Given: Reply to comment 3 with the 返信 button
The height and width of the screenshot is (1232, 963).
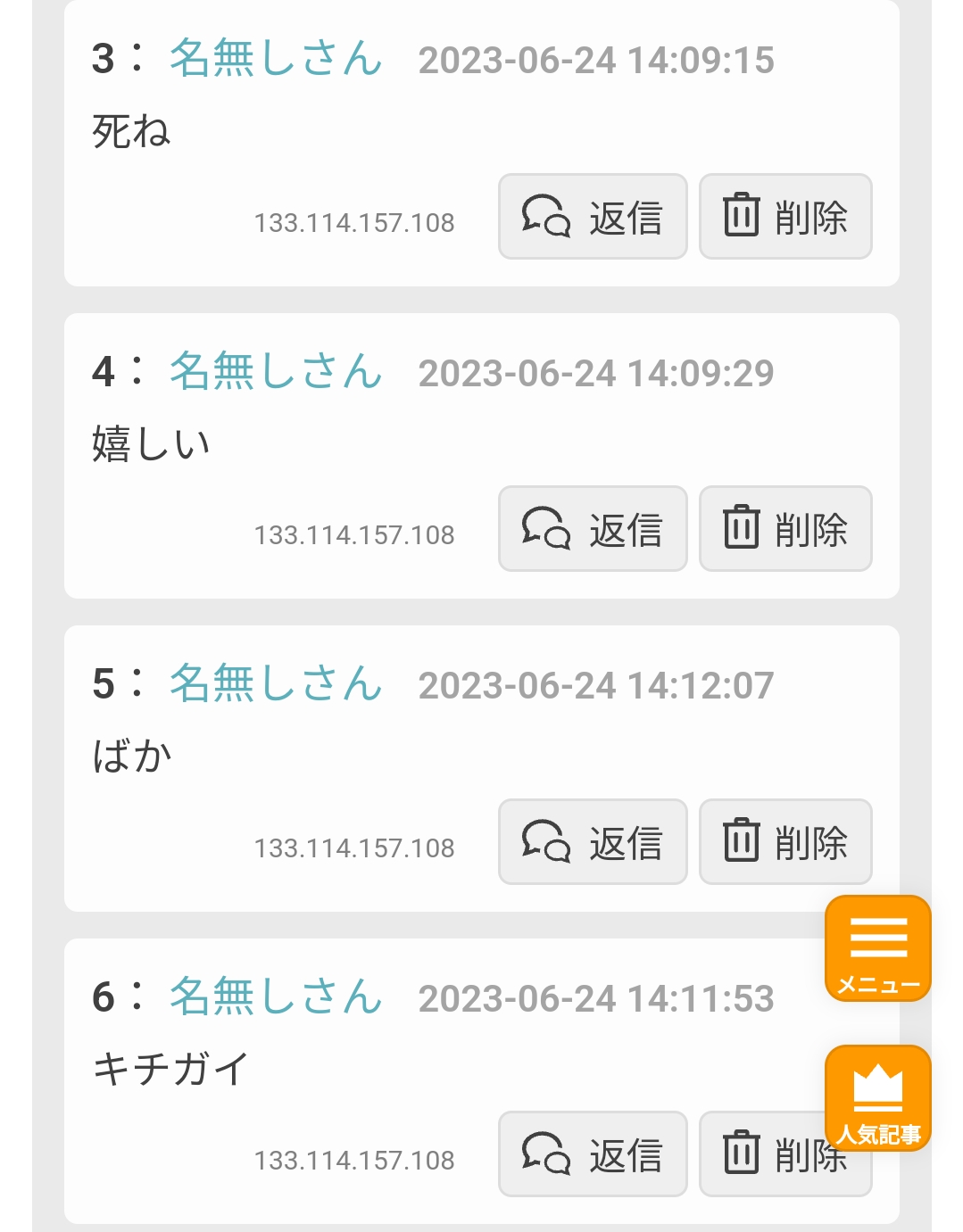Looking at the screenshot, I should pos(592,217).
